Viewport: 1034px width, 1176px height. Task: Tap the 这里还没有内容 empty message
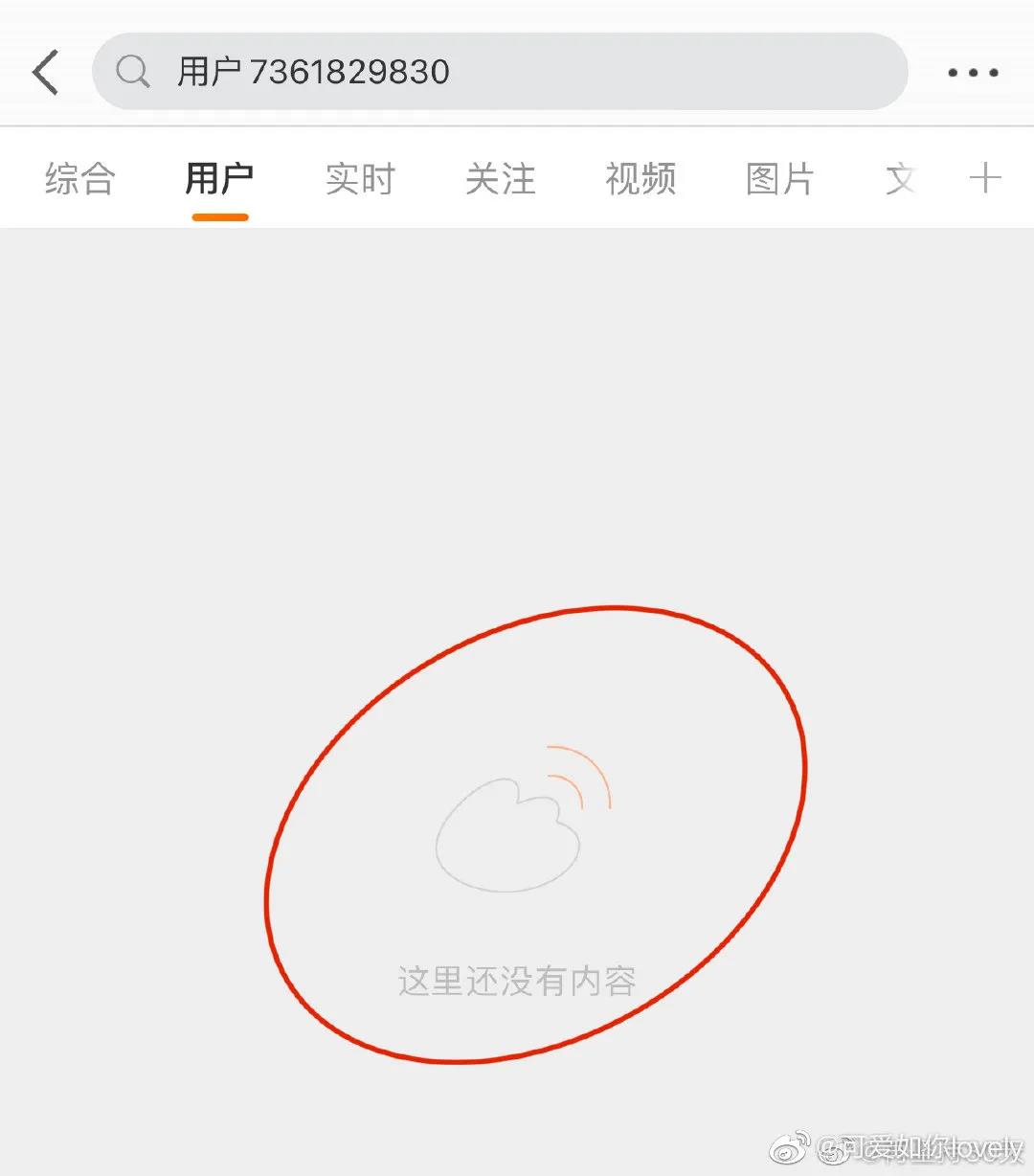[x=517, y=981]
